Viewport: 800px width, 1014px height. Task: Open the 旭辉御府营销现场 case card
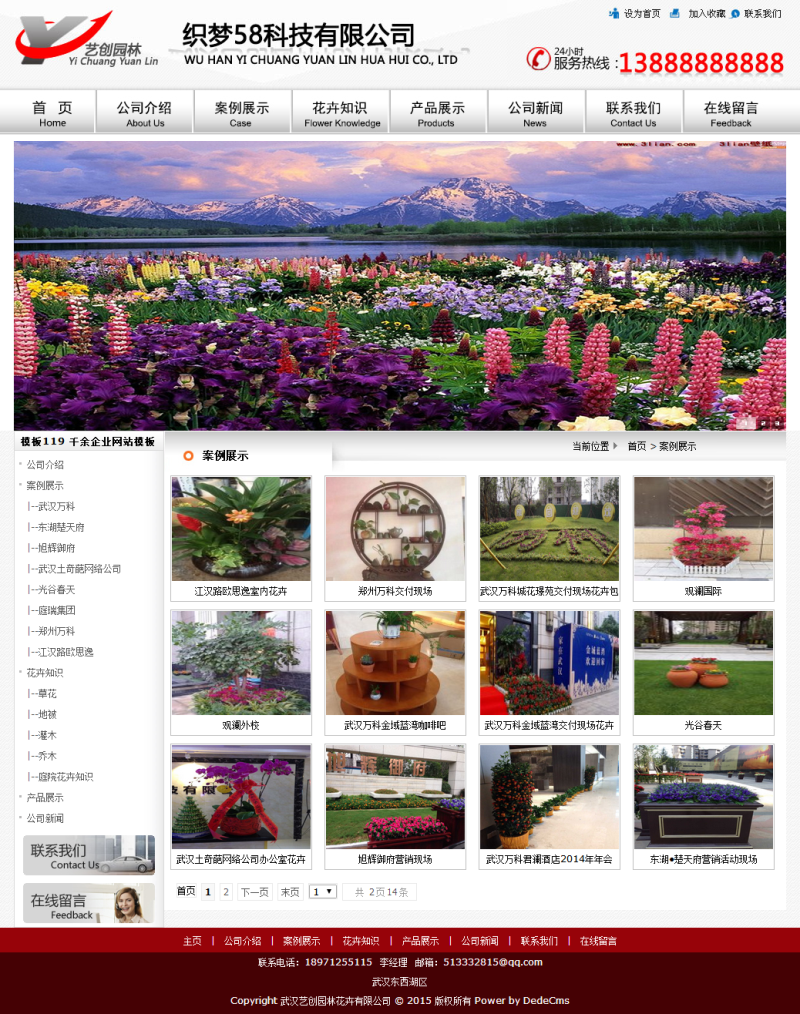point(395,798)
